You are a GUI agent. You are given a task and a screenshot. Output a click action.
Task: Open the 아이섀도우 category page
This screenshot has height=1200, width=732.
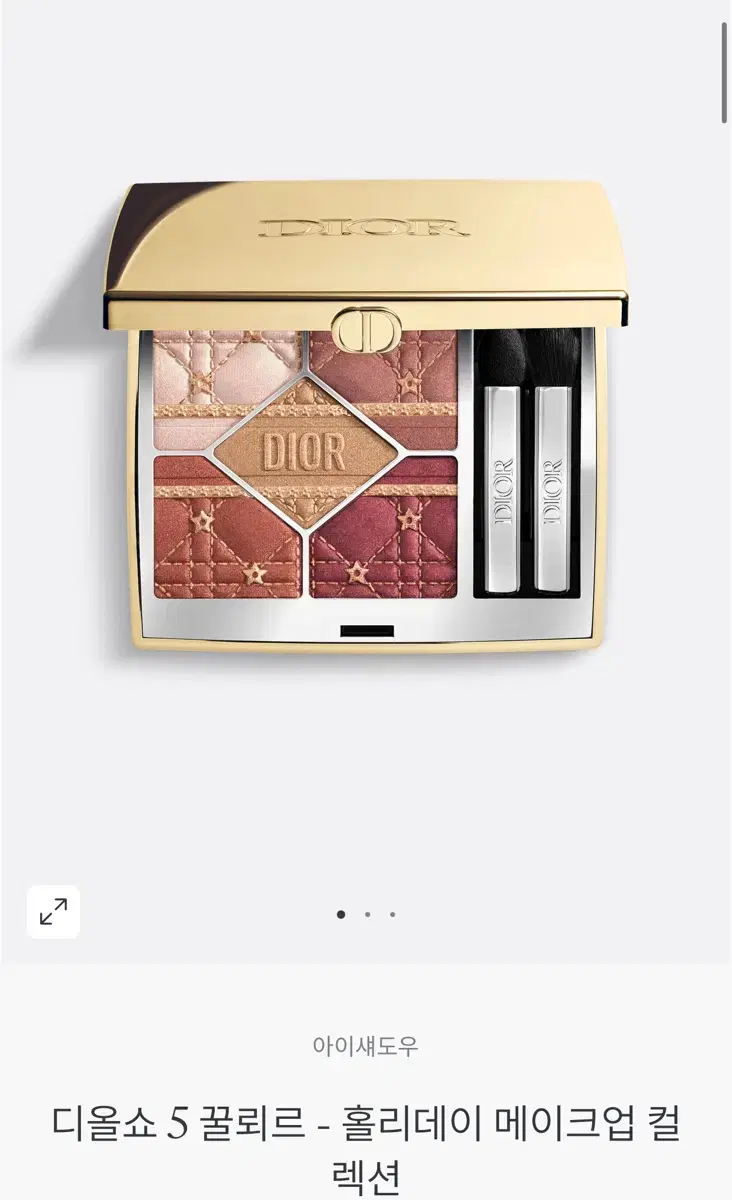(366, 1046)
